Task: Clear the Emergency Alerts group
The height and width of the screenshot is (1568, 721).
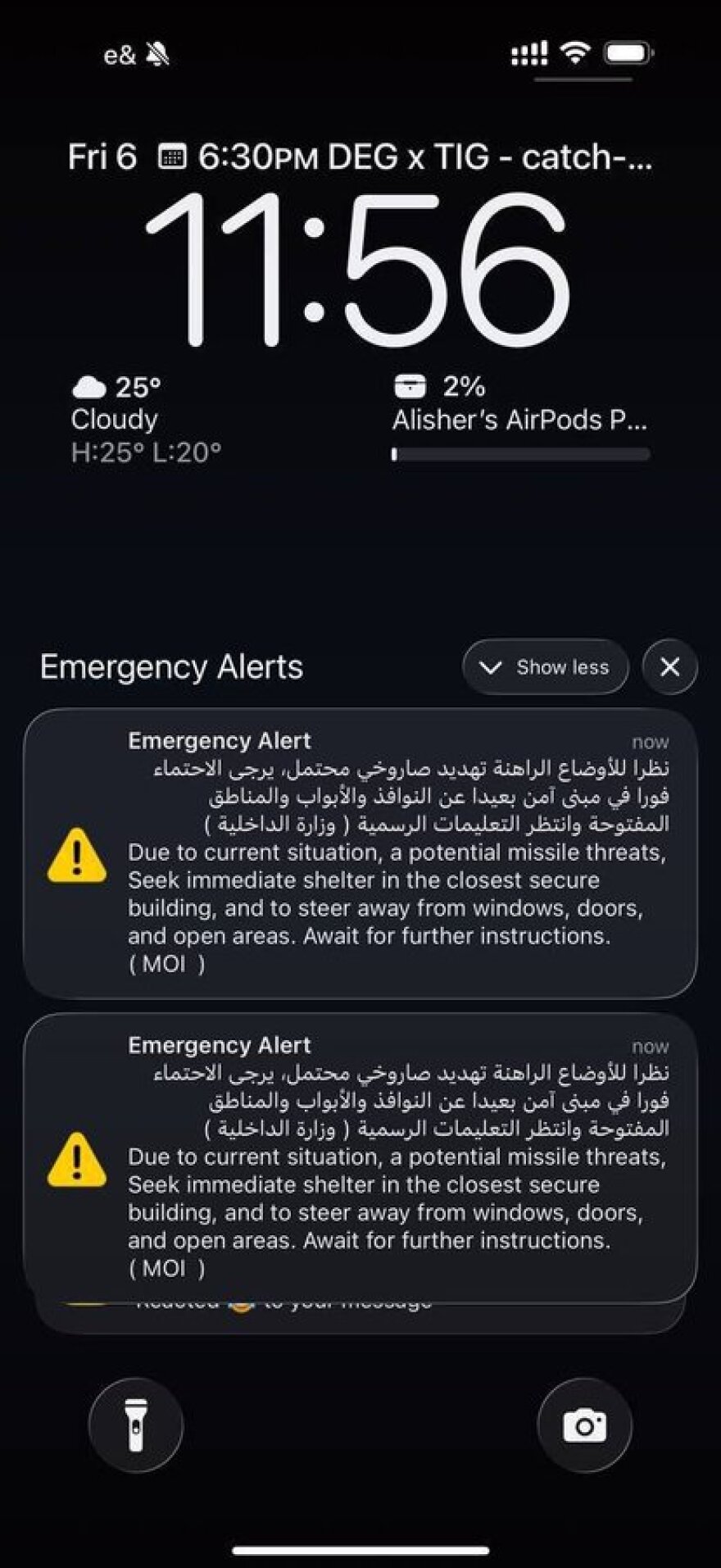Action: (669, 667)
